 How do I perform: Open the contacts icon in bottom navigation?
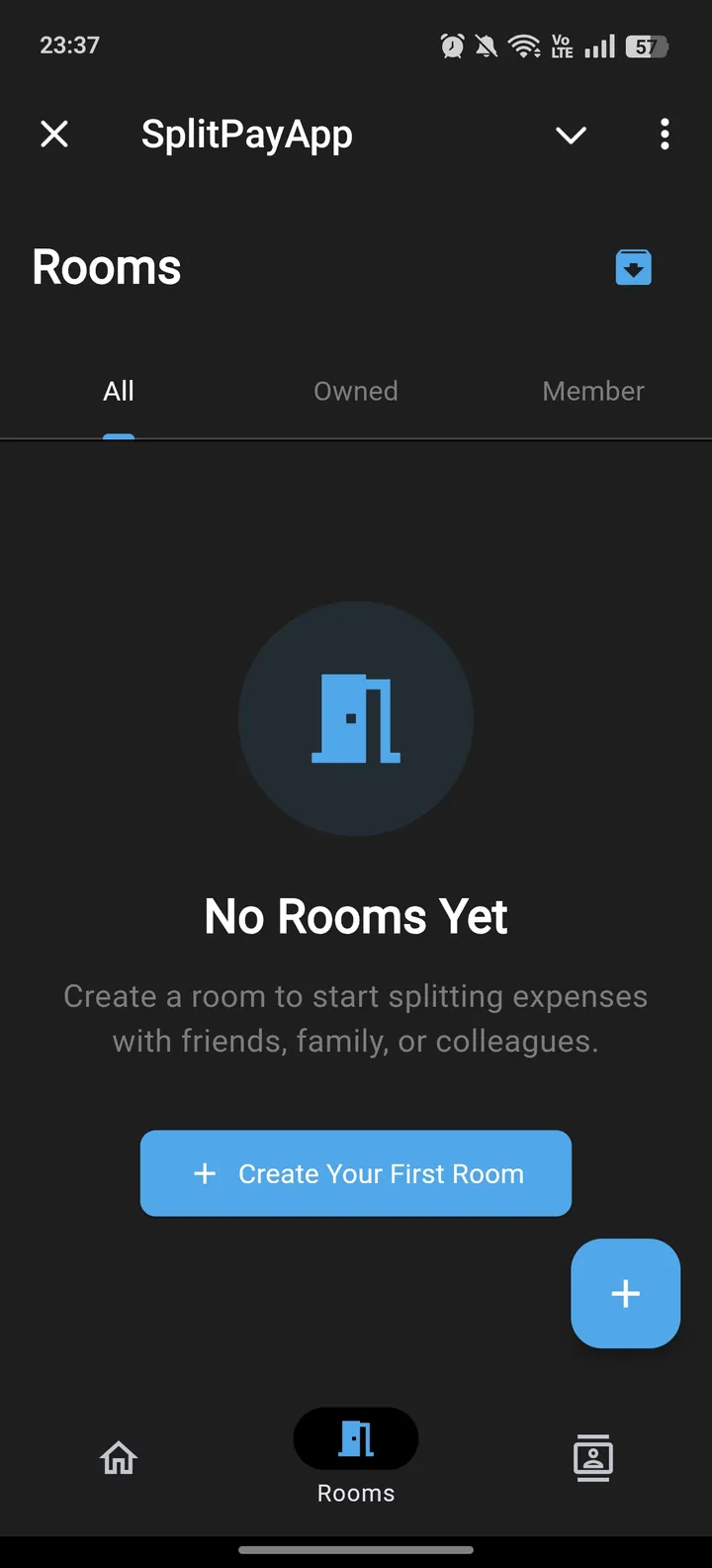pos(593,1457)
